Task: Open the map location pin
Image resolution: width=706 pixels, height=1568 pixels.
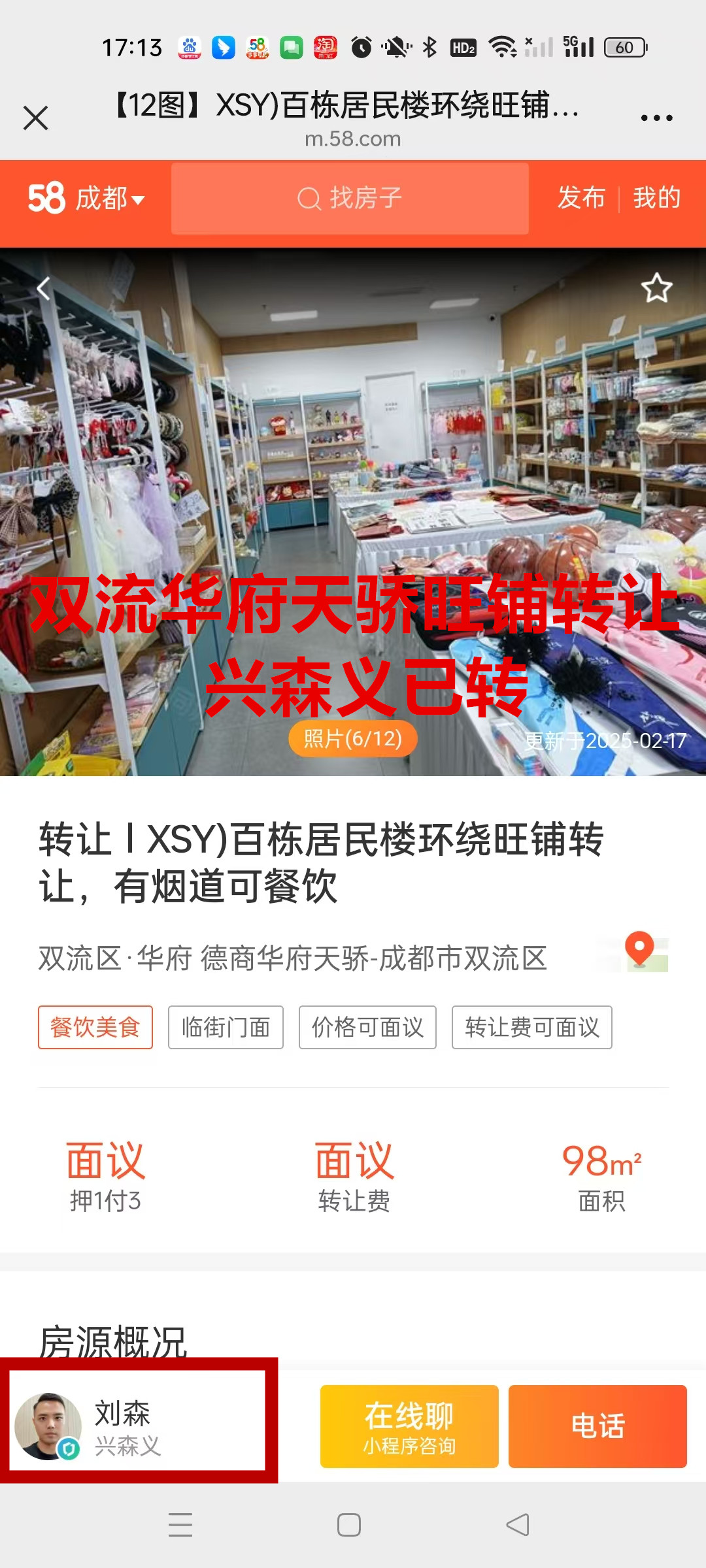Action: (641, 951)
